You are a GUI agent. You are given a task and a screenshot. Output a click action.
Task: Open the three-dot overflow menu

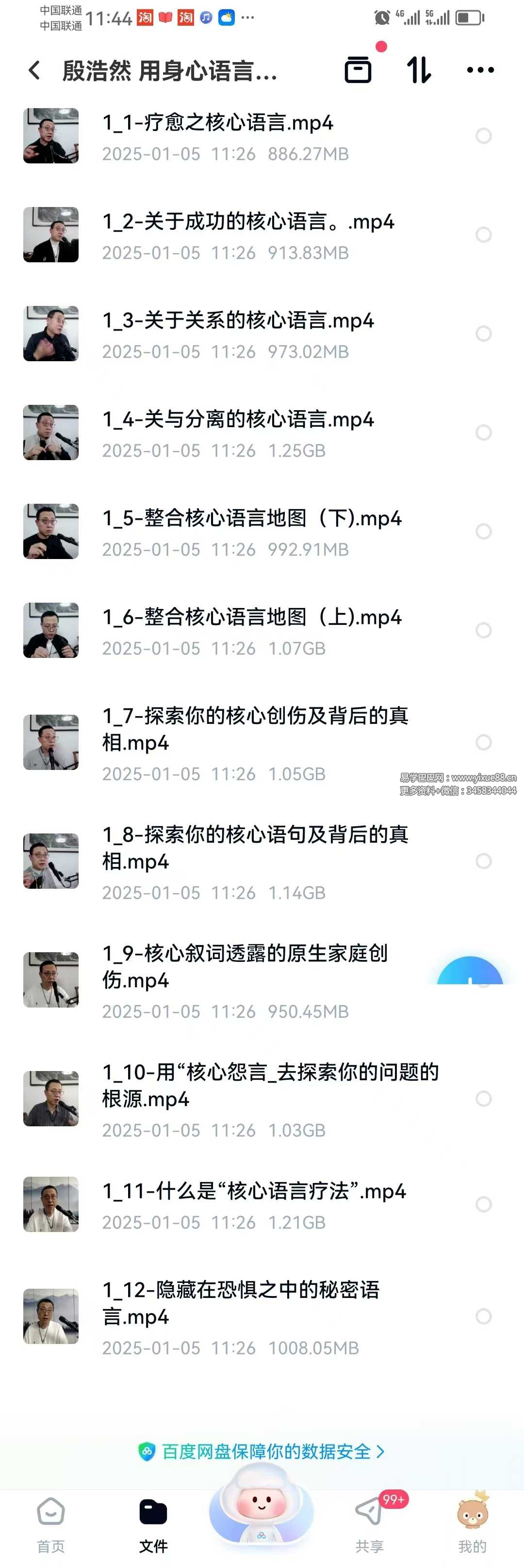point(480,70)
